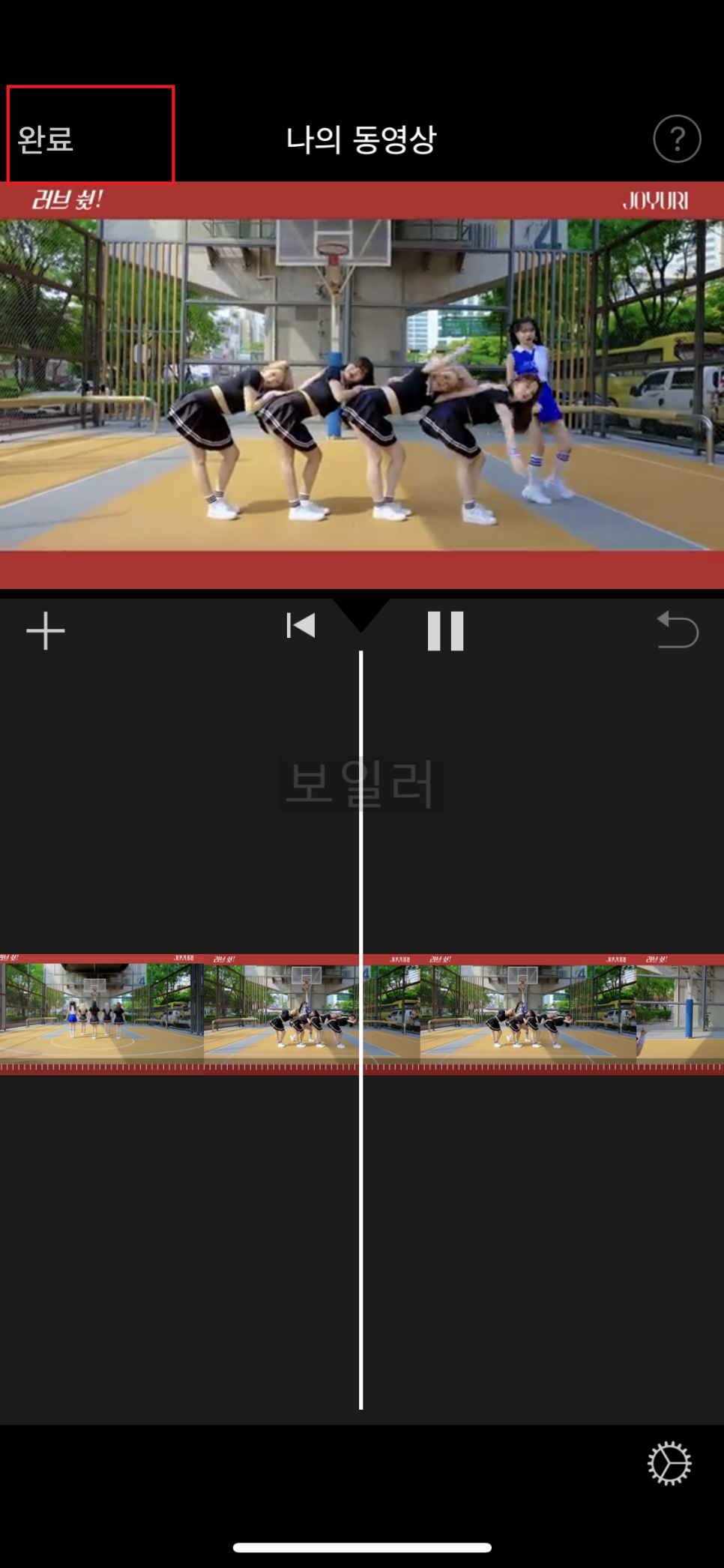Screen dimensions: 724x1568
Task: Pause the video playback
Action: (445, 630)
